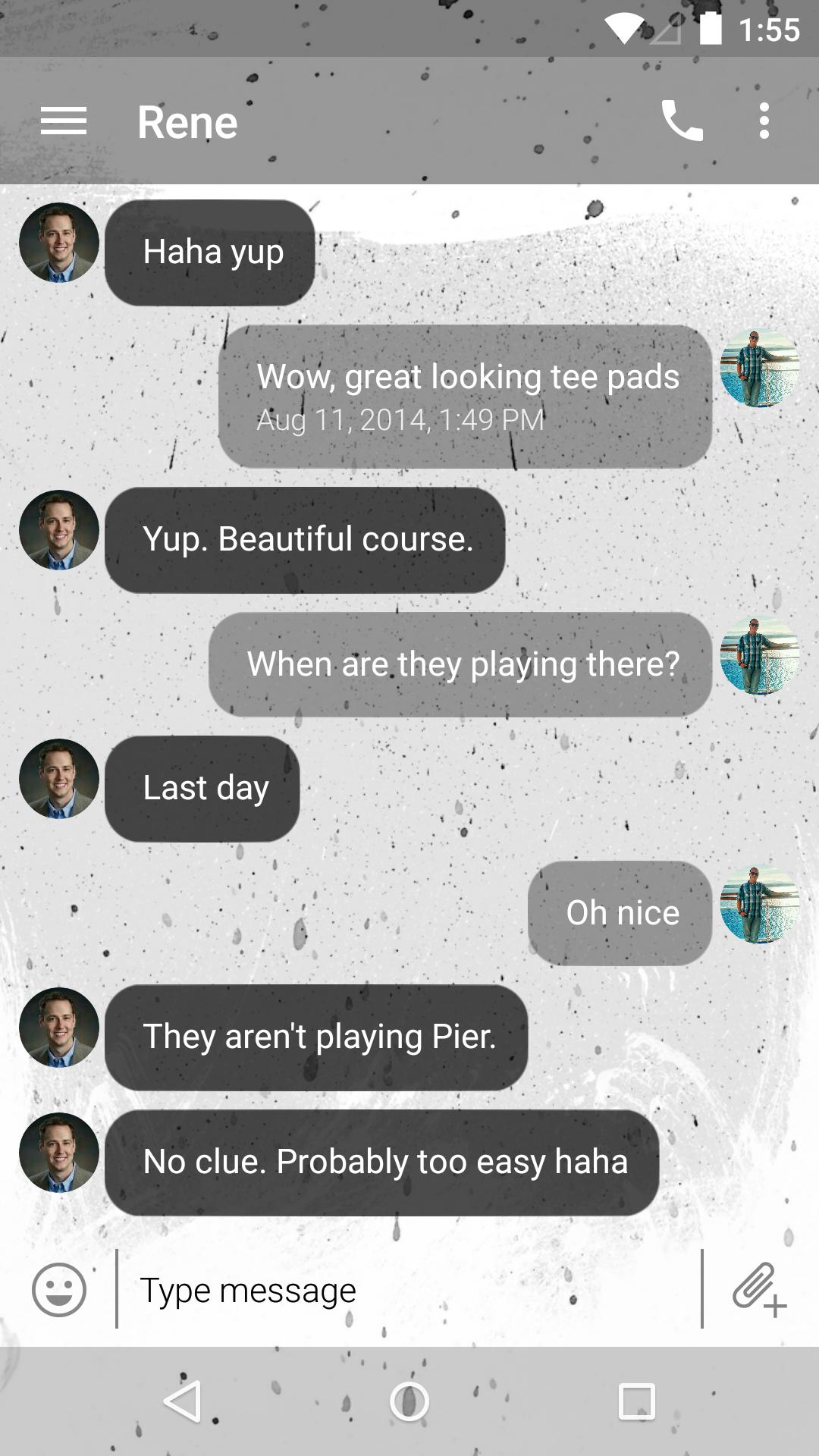
Task: Open the emoji picker
Action: click(59, 1289)
